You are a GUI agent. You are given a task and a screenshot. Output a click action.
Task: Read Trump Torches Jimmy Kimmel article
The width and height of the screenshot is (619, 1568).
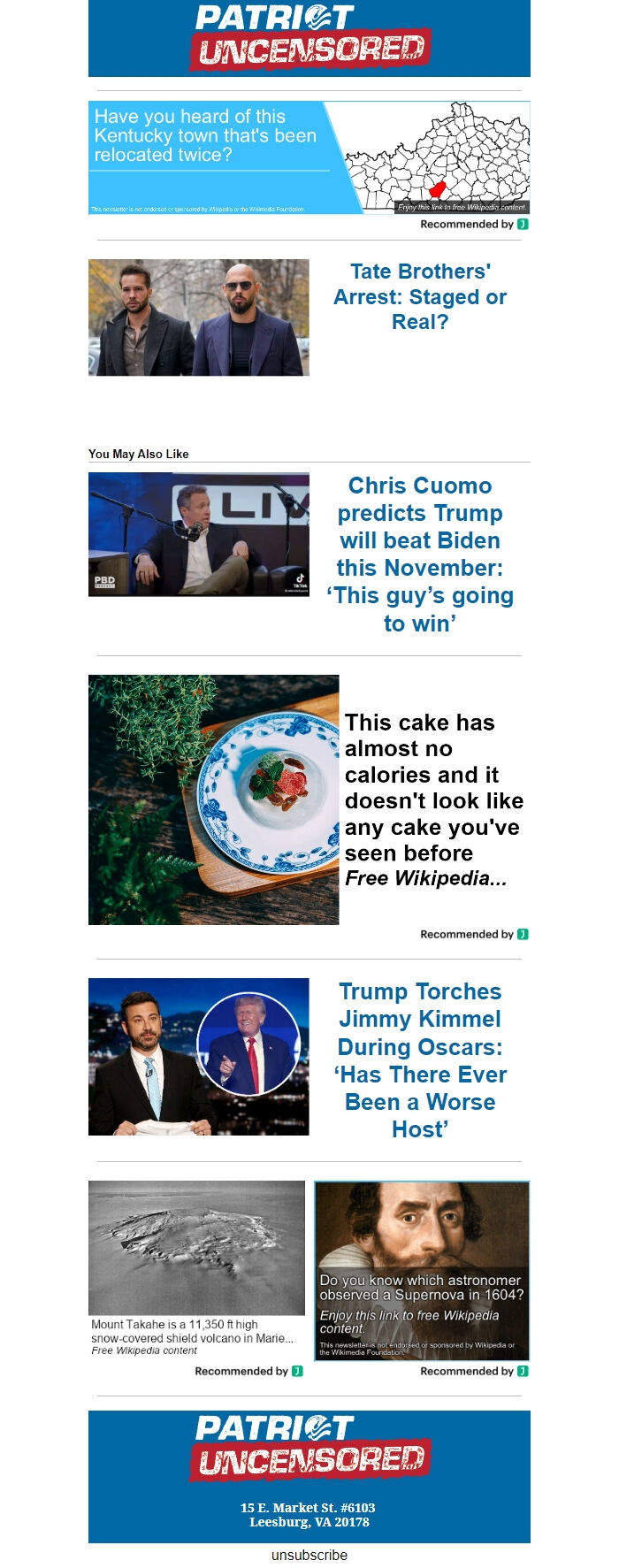click(420, 1059)
